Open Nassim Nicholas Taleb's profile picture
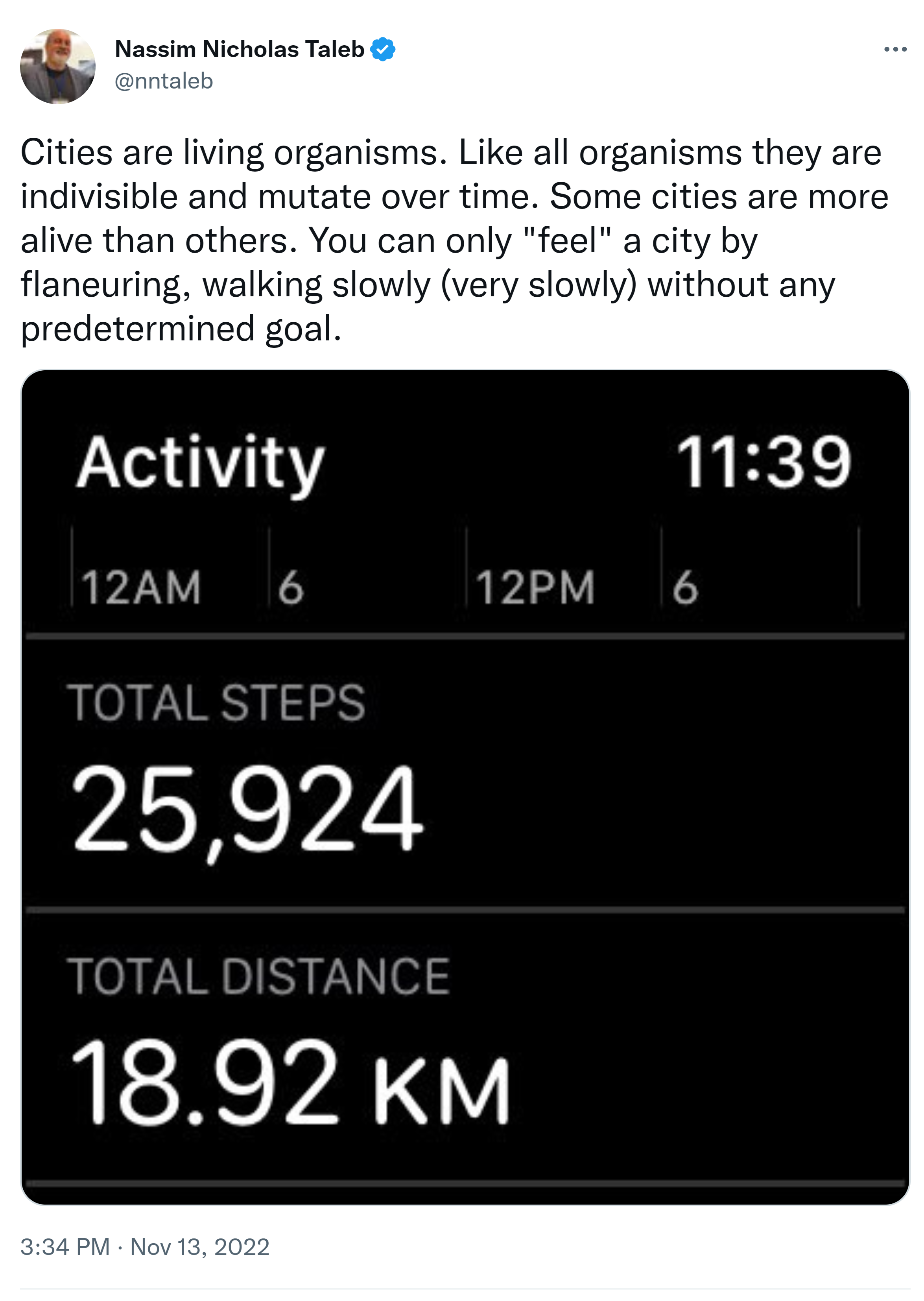 [57, 67]
